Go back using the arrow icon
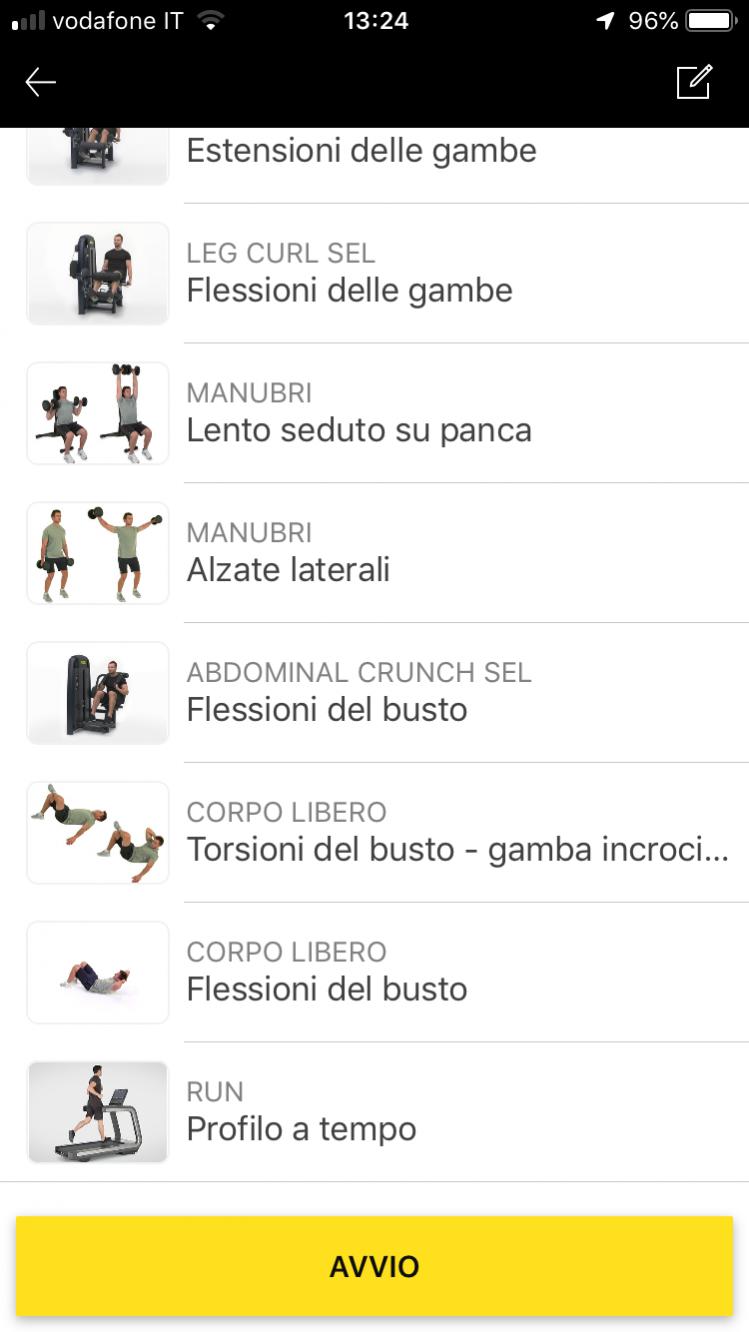Image resolution: width=749 pixels, height=1332 pixels. point(40,82)
